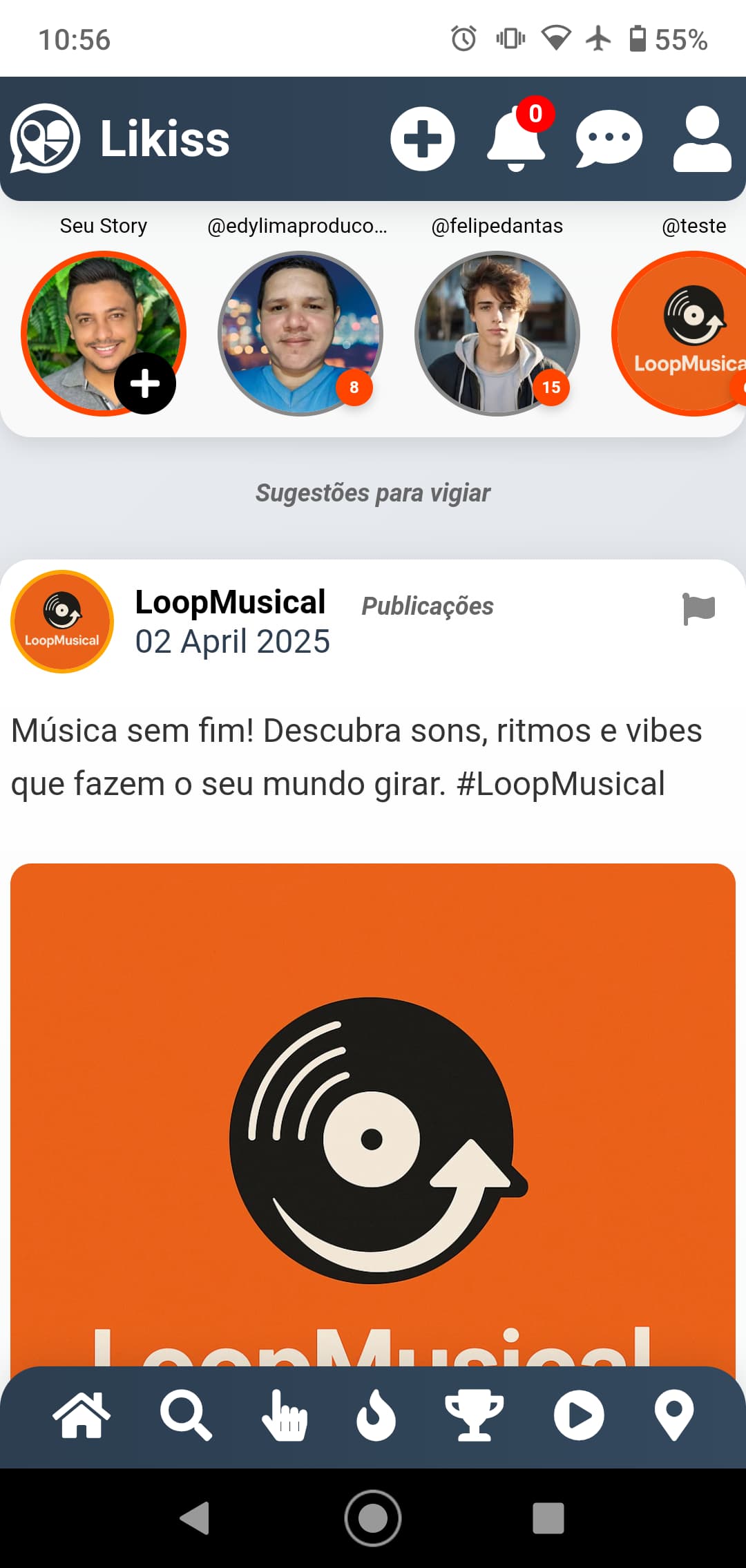This screenshot has width=746, height=1568.
Task: Open the trophy ranking tab
Action: (x=474, y=1415)
